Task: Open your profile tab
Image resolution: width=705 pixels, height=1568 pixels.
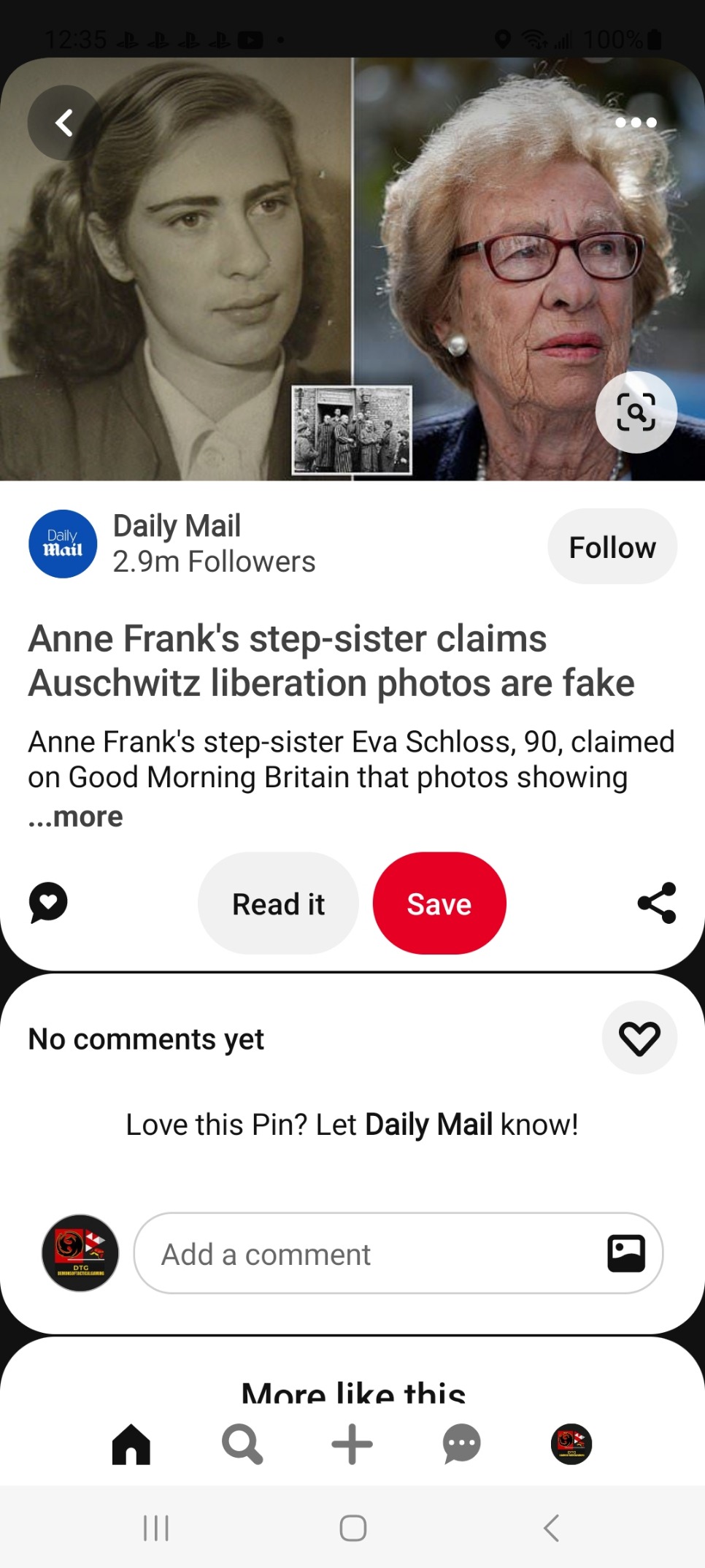Action: [571, 1444]
